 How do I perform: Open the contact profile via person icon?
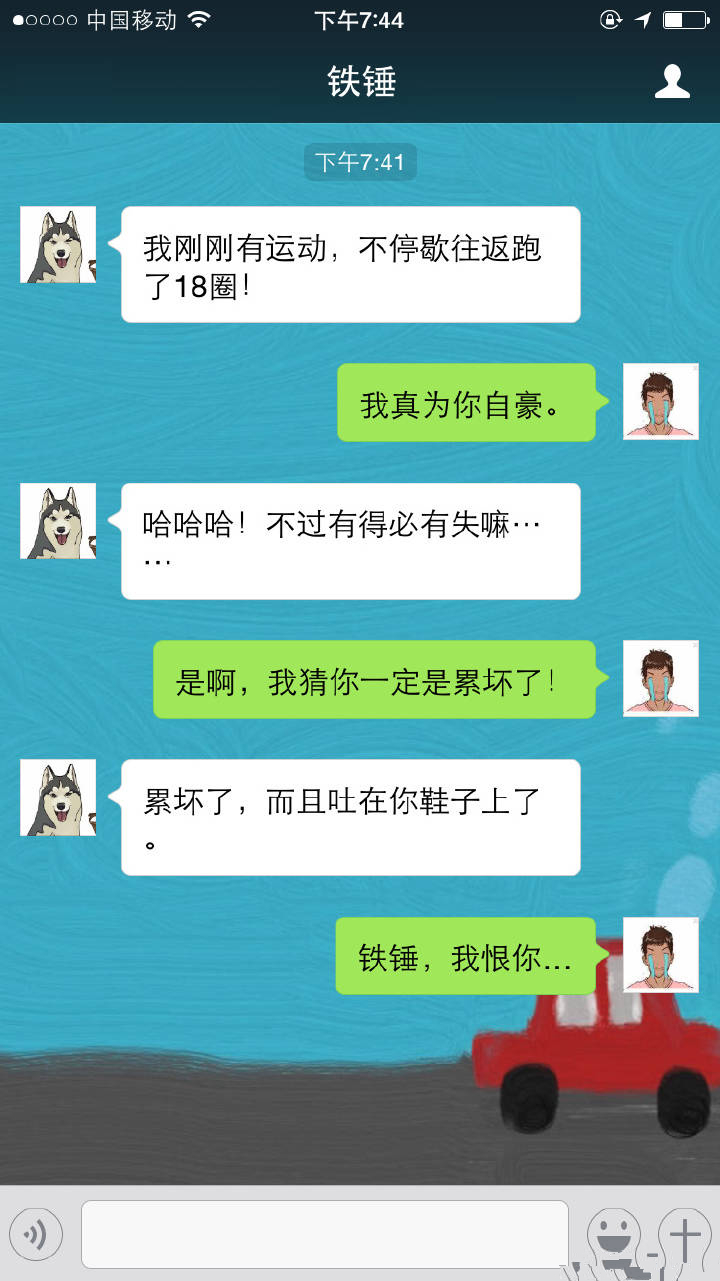pos(672,82)
